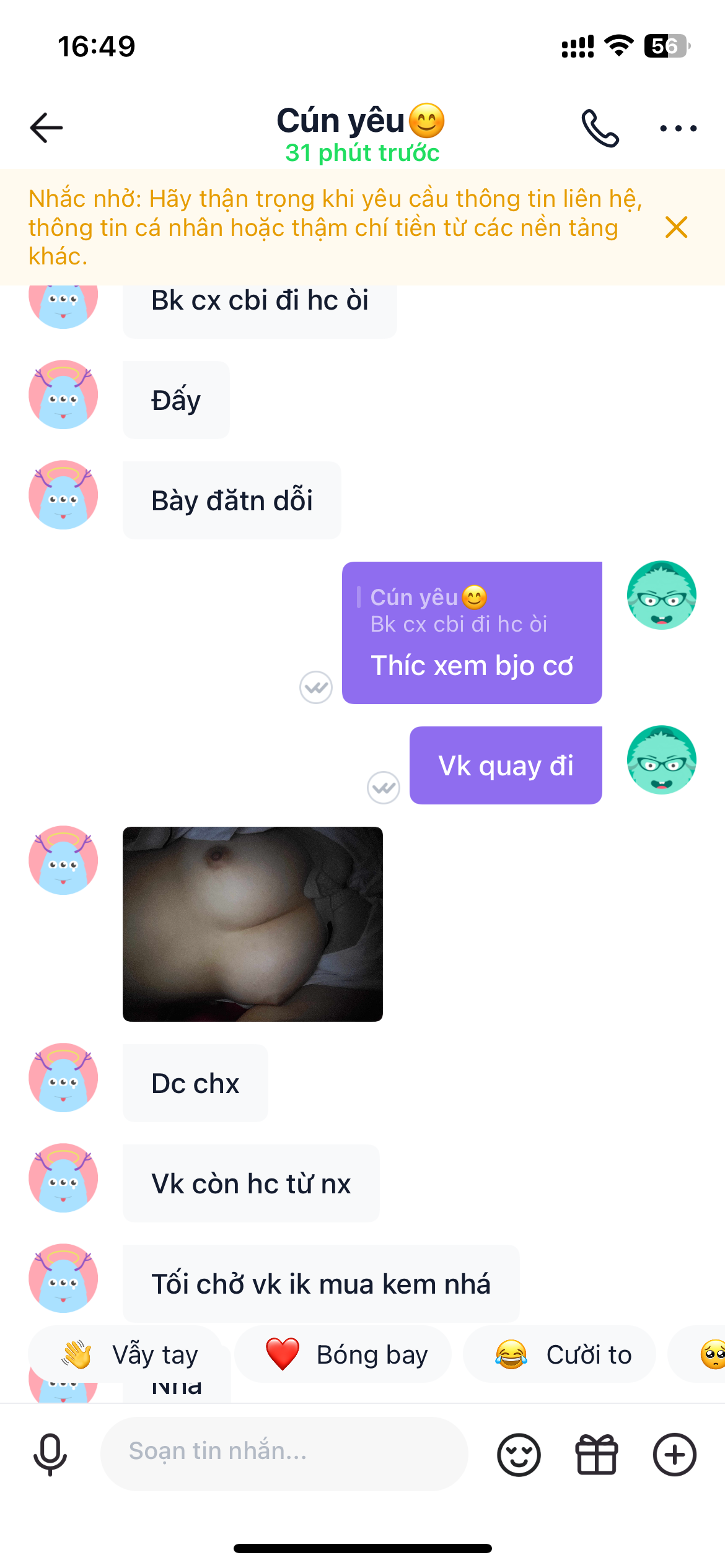Open the gift icon

pyautogui.click(x=597, y=1454)
